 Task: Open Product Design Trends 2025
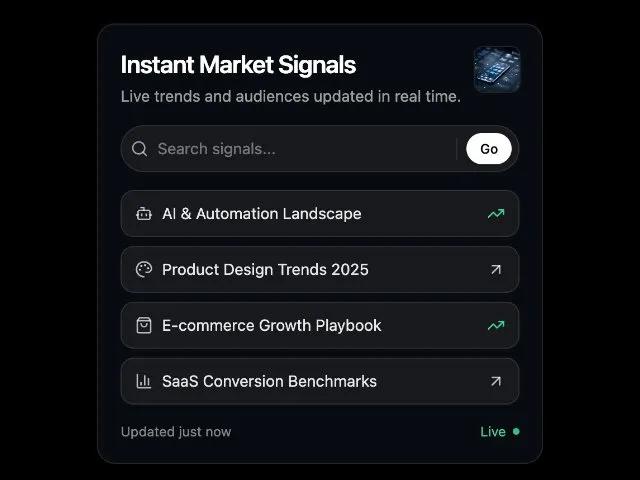coord(319,270)
